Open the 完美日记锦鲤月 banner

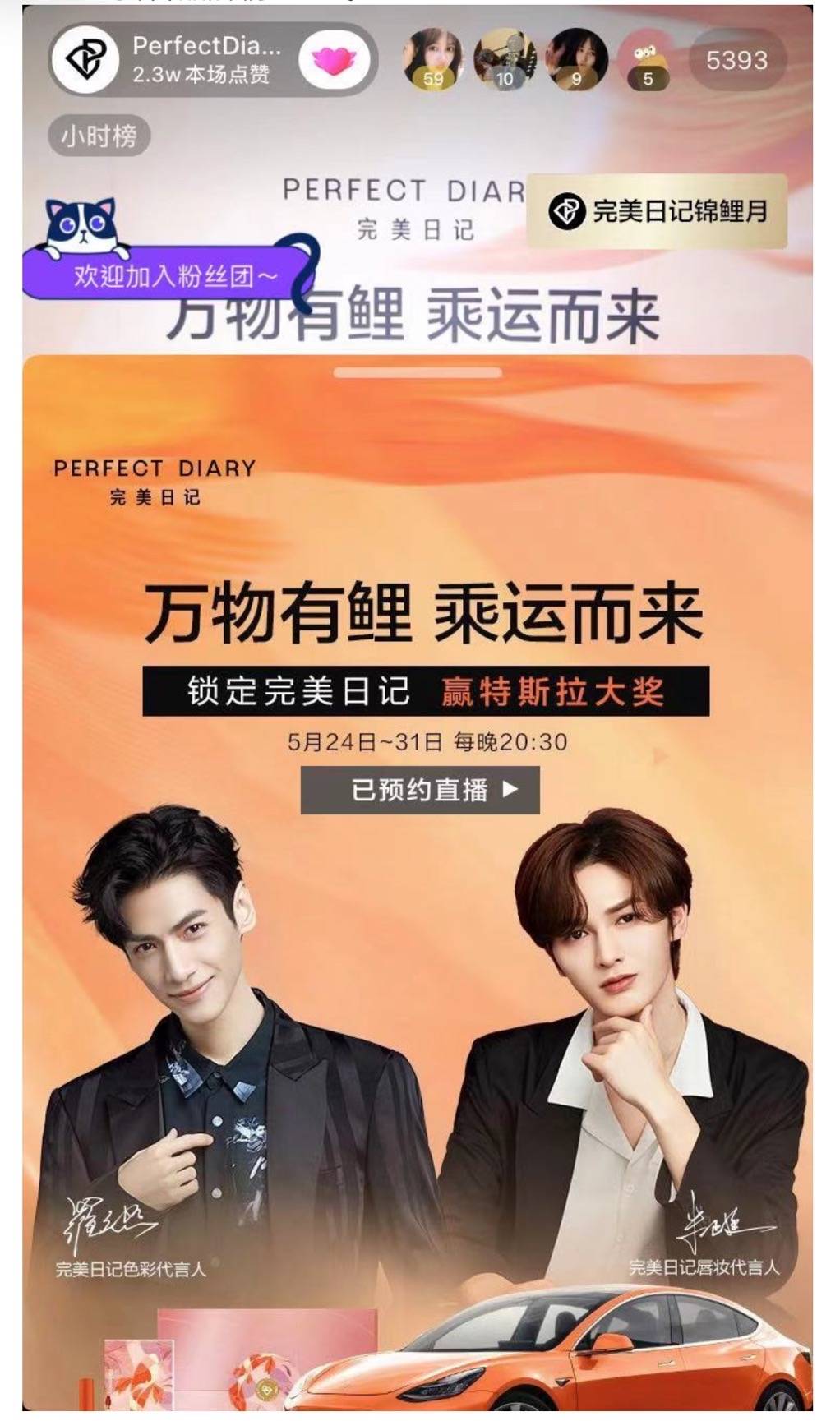pos(658,211)
